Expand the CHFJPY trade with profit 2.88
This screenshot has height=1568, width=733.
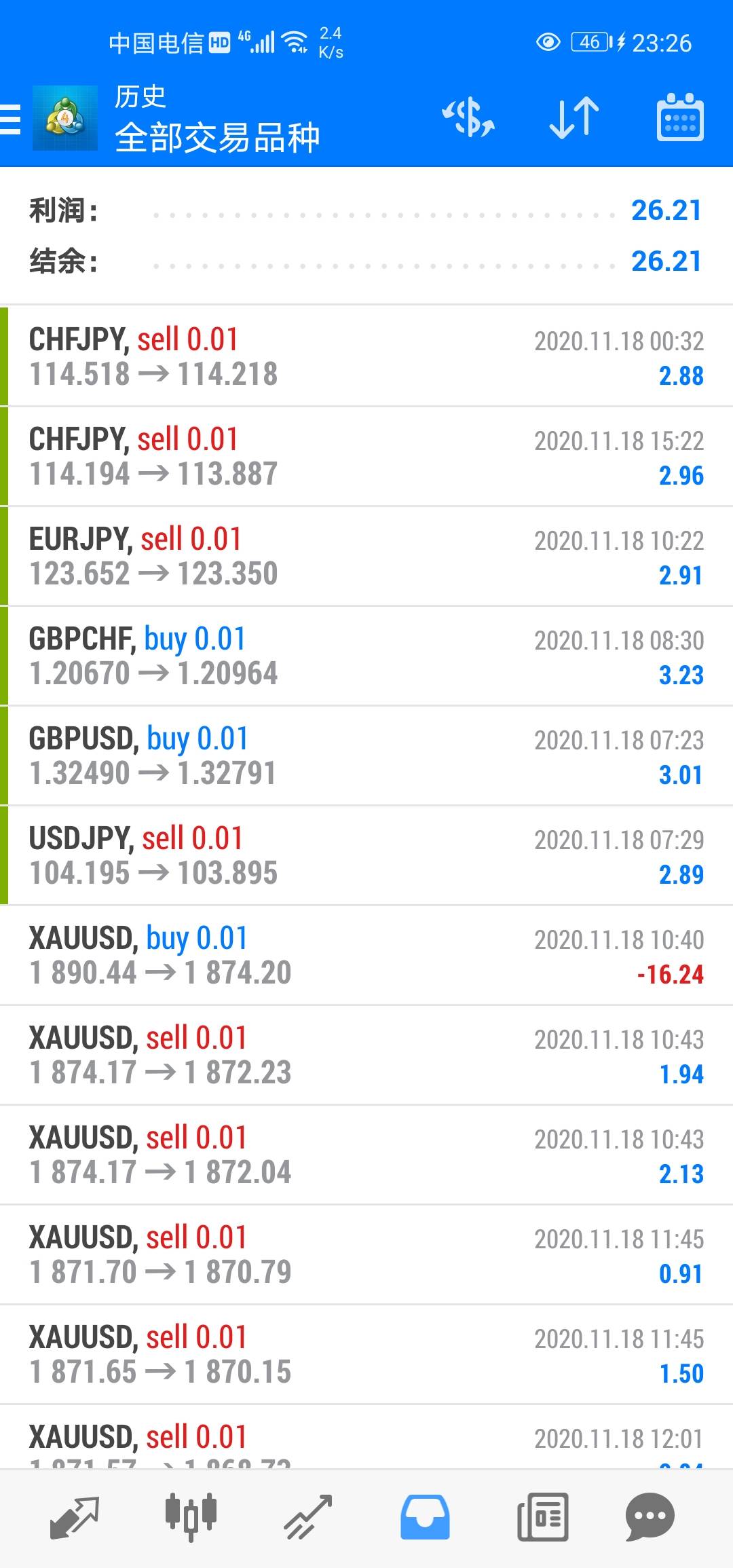coord(366,356)
